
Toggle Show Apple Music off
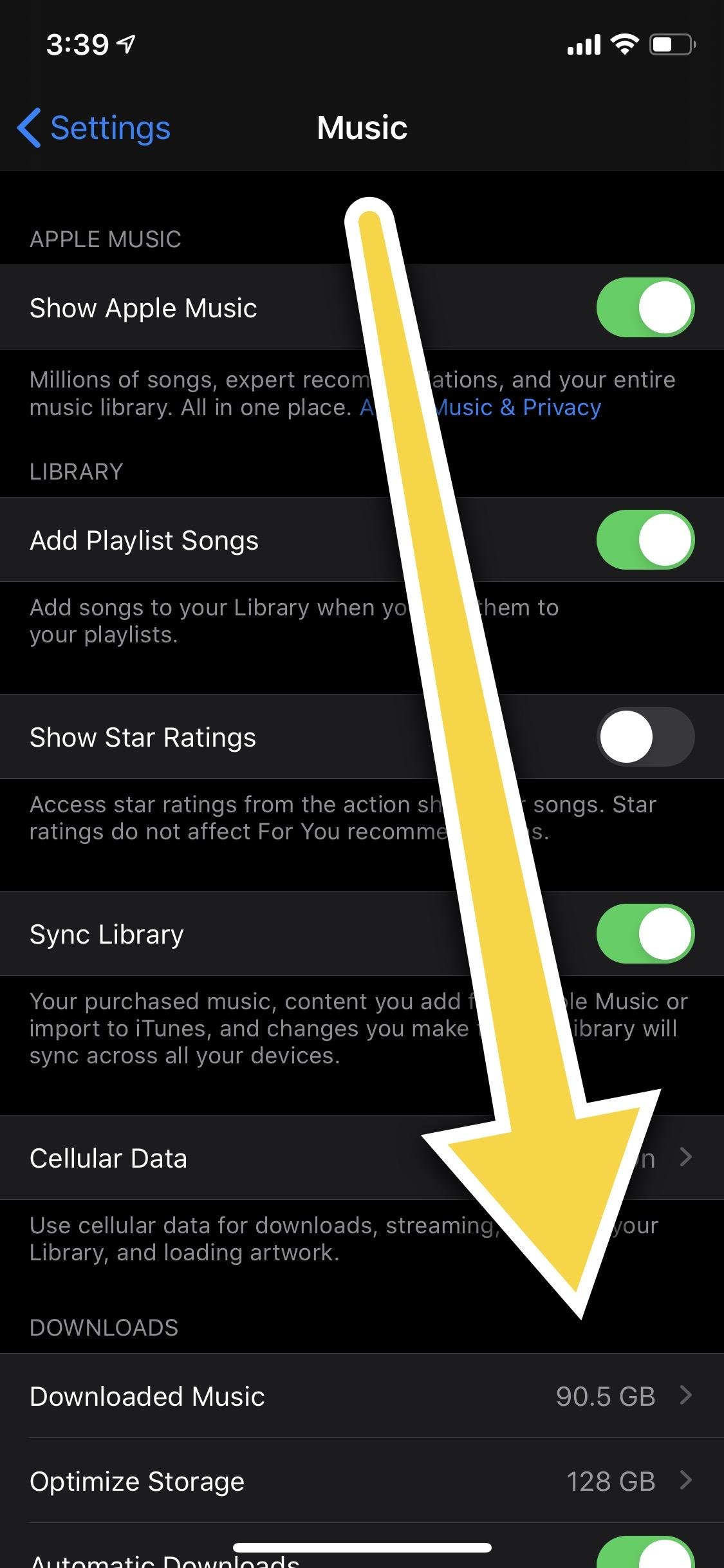(x=645, y=308)
